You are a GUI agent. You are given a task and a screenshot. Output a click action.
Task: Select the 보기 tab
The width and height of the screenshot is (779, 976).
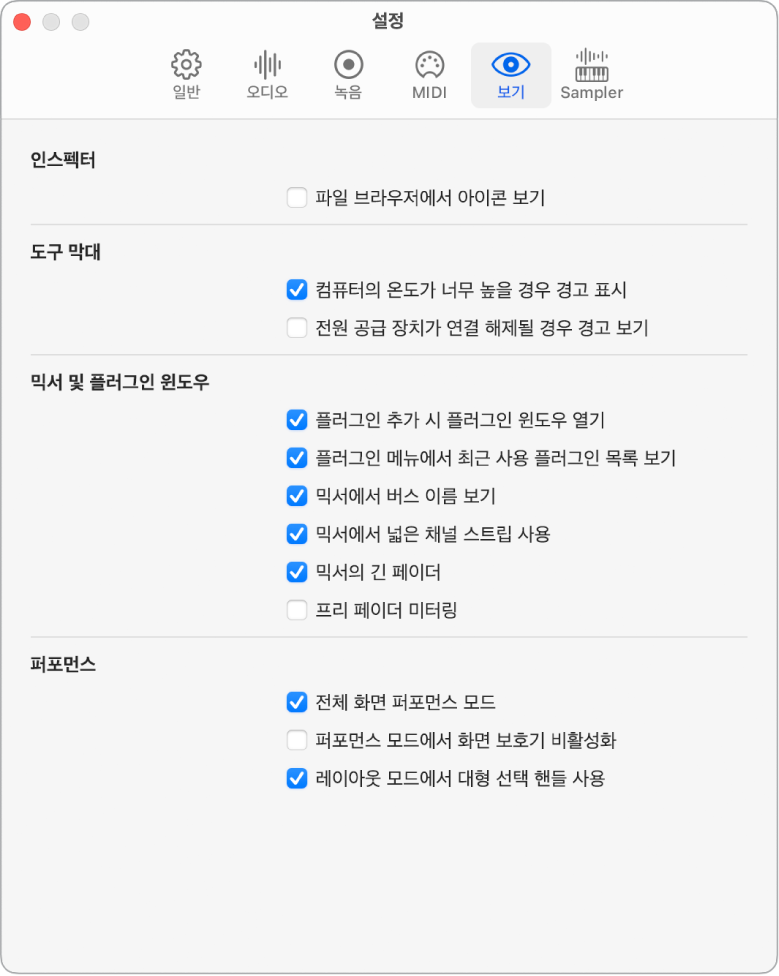point(510,76)
